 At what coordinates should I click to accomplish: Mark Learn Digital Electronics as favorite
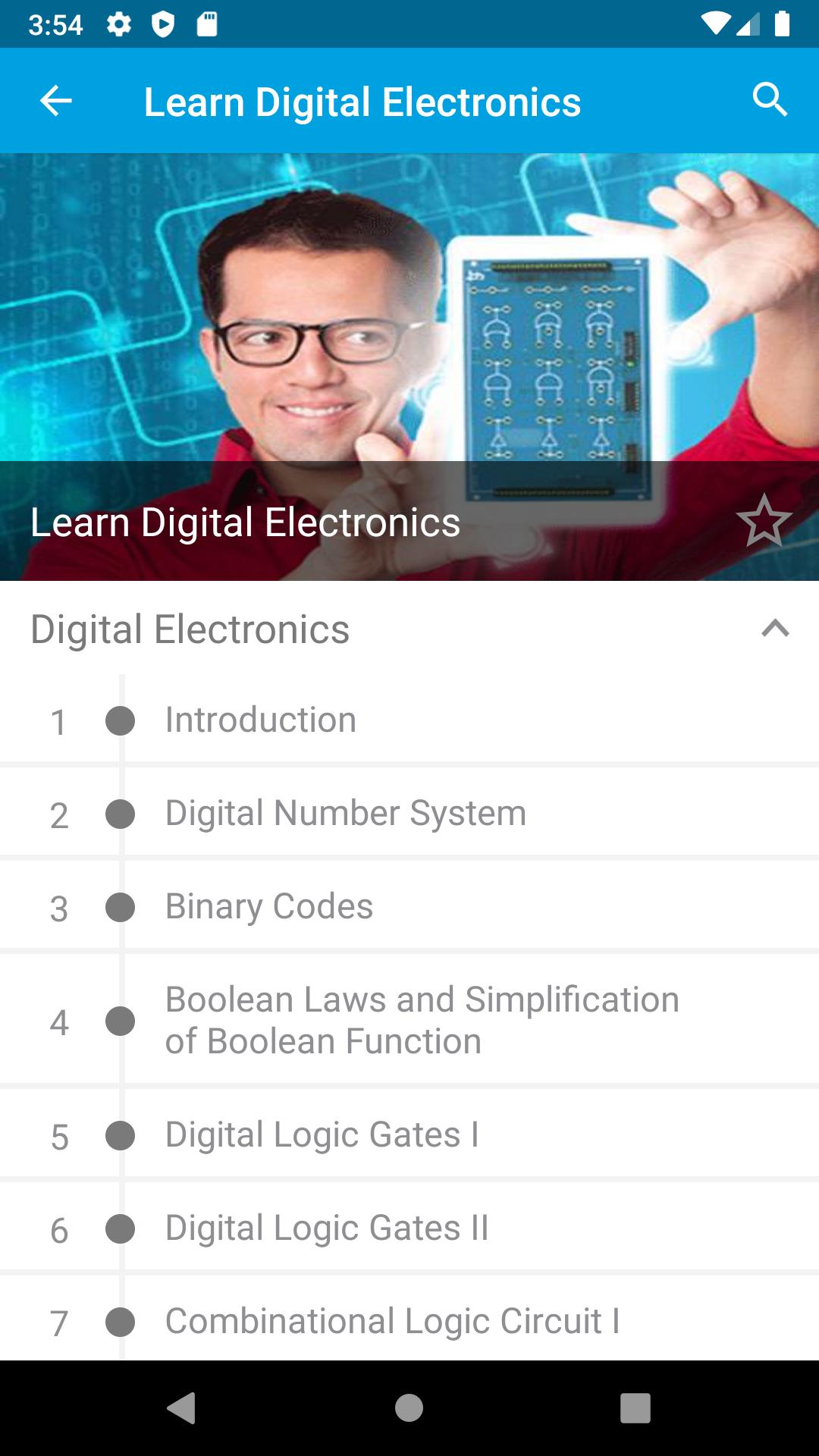(x=764, y=521)
